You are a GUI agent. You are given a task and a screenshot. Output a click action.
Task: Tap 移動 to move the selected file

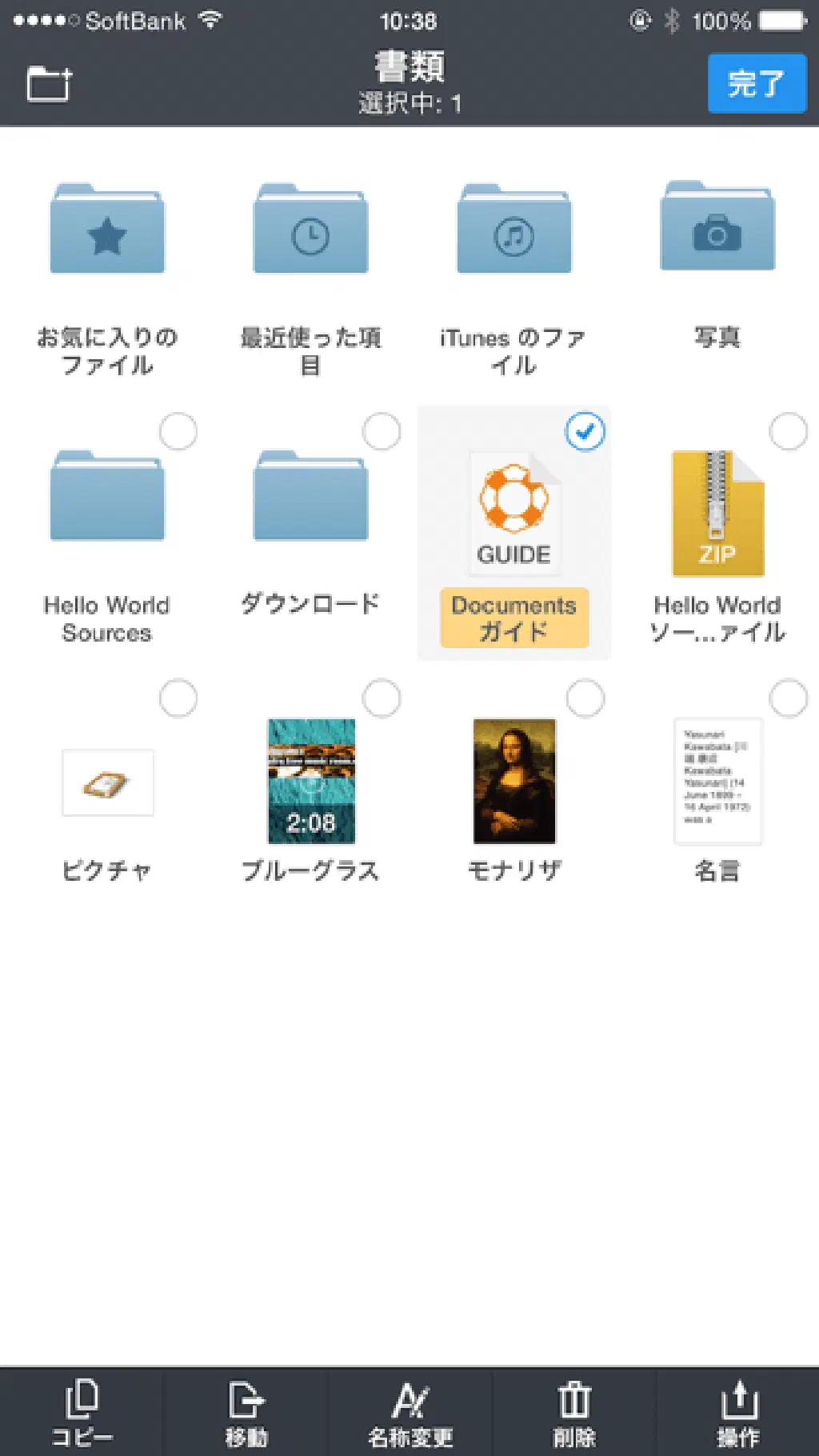[x=246, y=1412]
